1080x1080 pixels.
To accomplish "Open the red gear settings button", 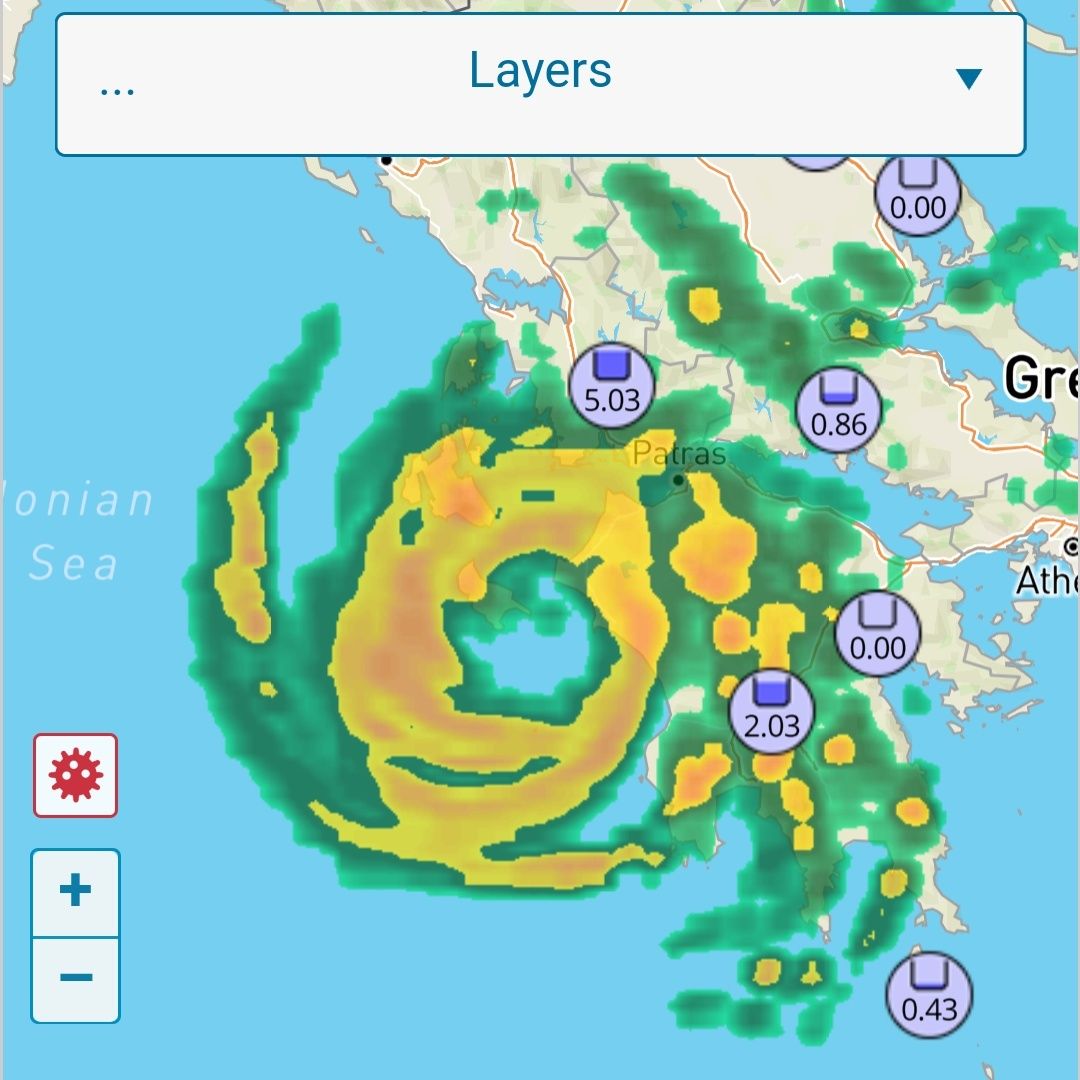I will (76, 775).
